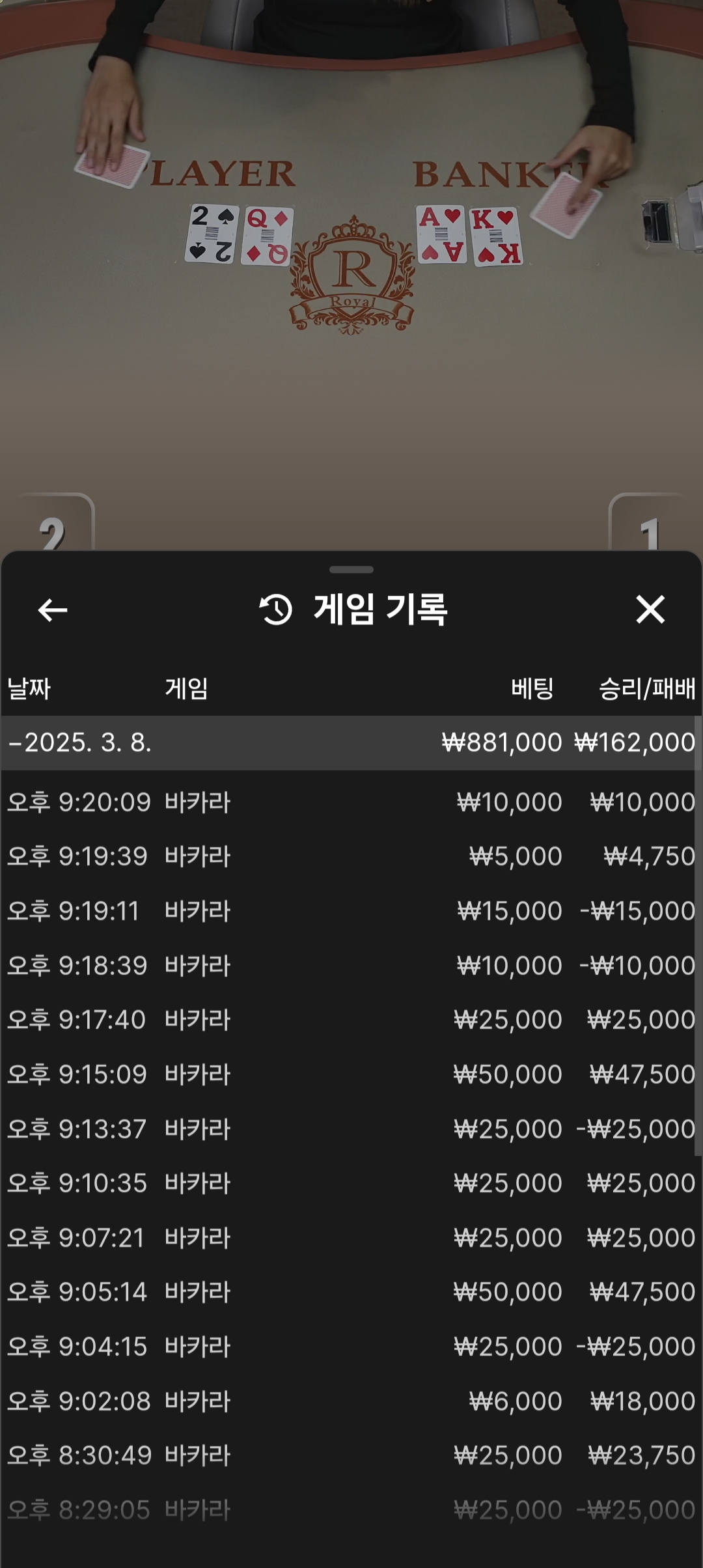The image size is (703, 1568).
Task: Select the 오후 9:18:39 바카라 entry
Action: point(351,966)
